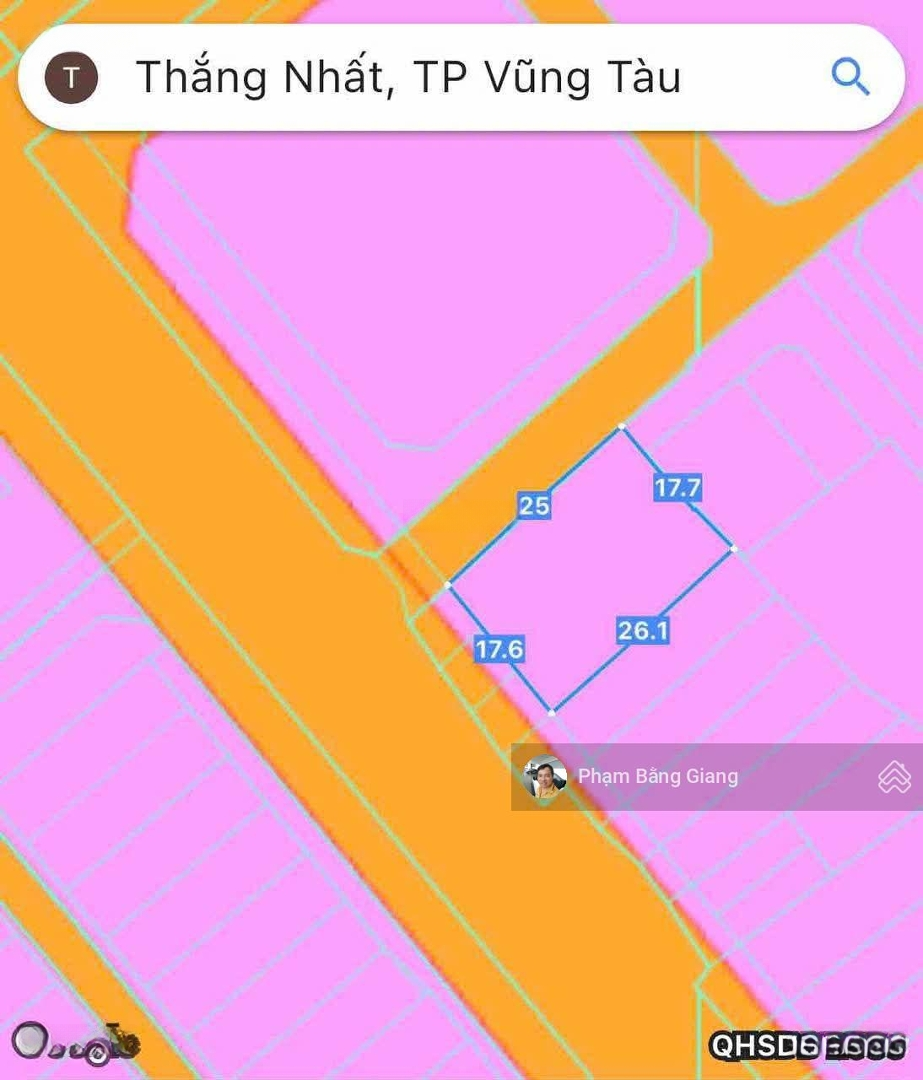The width and height of the screenshot is (923, 1080).
Task: Click the 26.1 edge length label
Action: tap(643, 631)
